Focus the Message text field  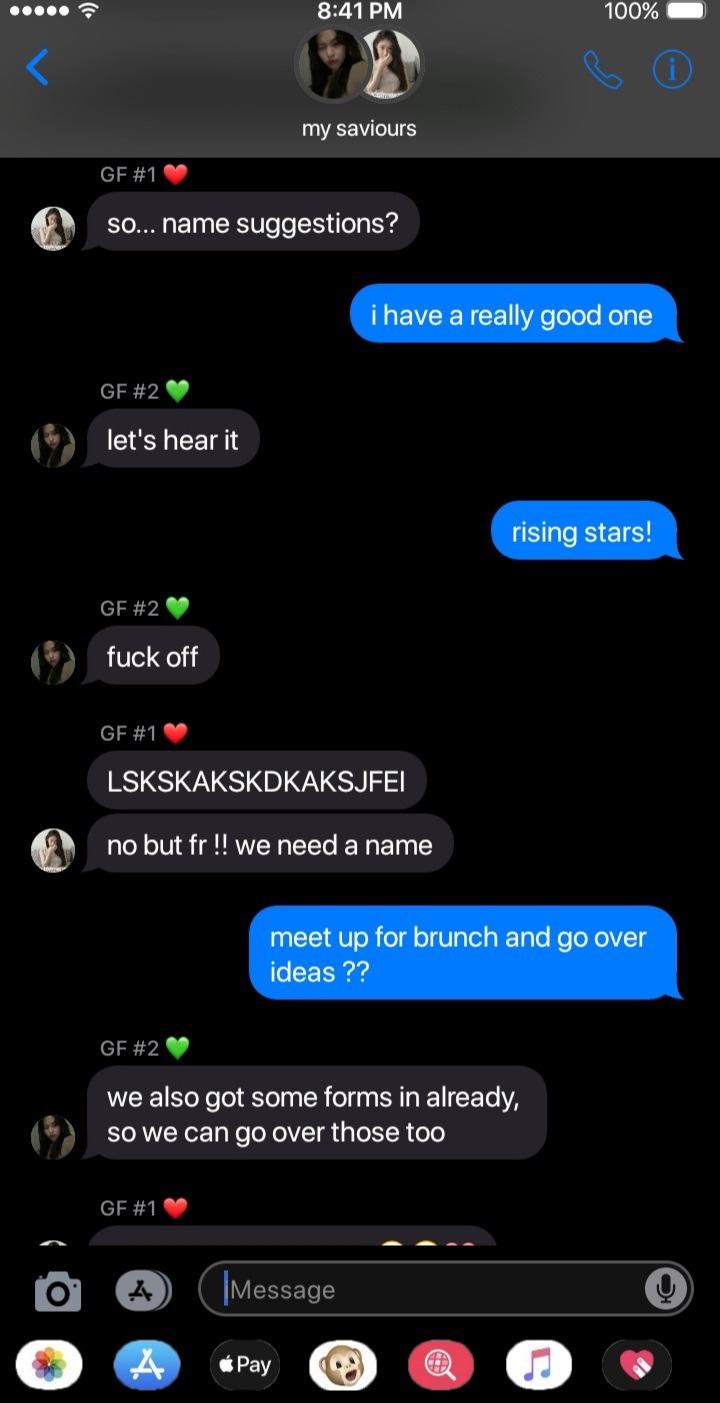[430, 1290]
